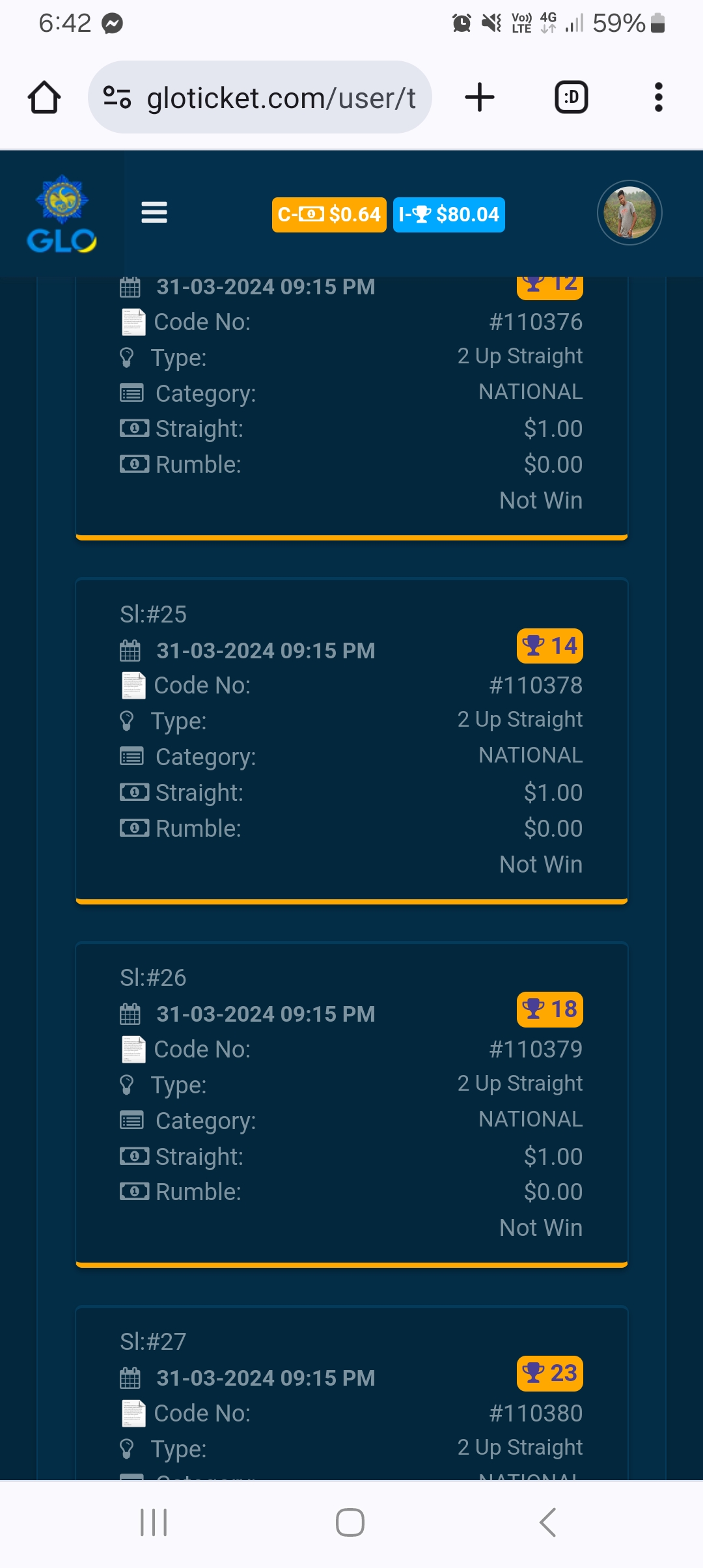This screenshot has width=703, height=1568.
Task: Open the profile avatar menu
Action: pyautogui.click(x=629, y=213)
